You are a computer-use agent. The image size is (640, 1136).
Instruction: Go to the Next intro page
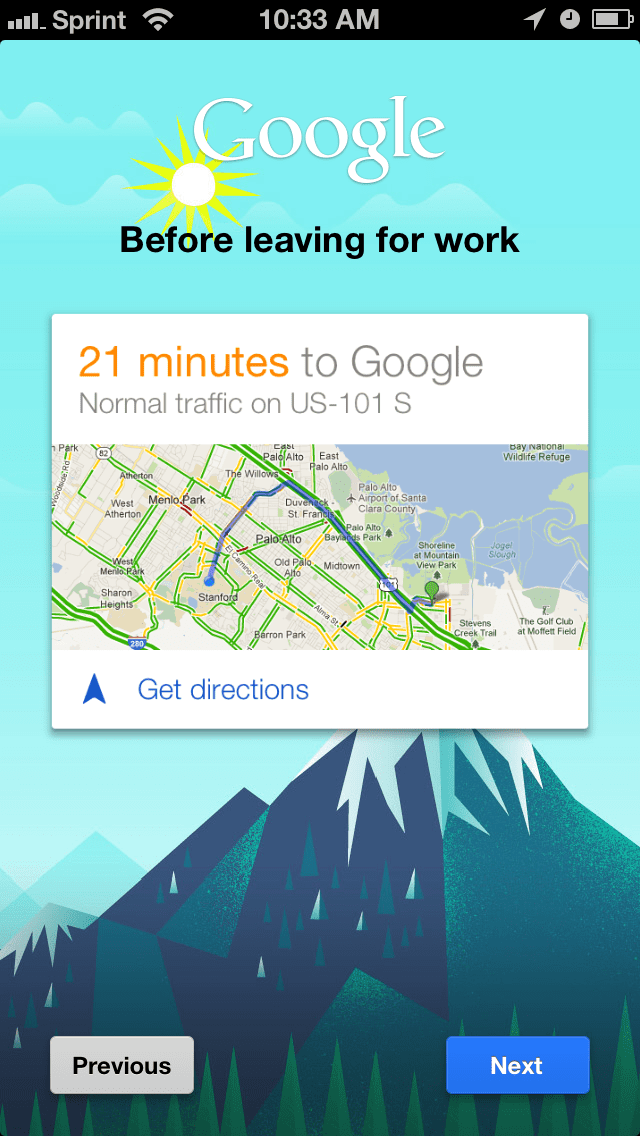pyautogui.click(x=517, y=1065)
